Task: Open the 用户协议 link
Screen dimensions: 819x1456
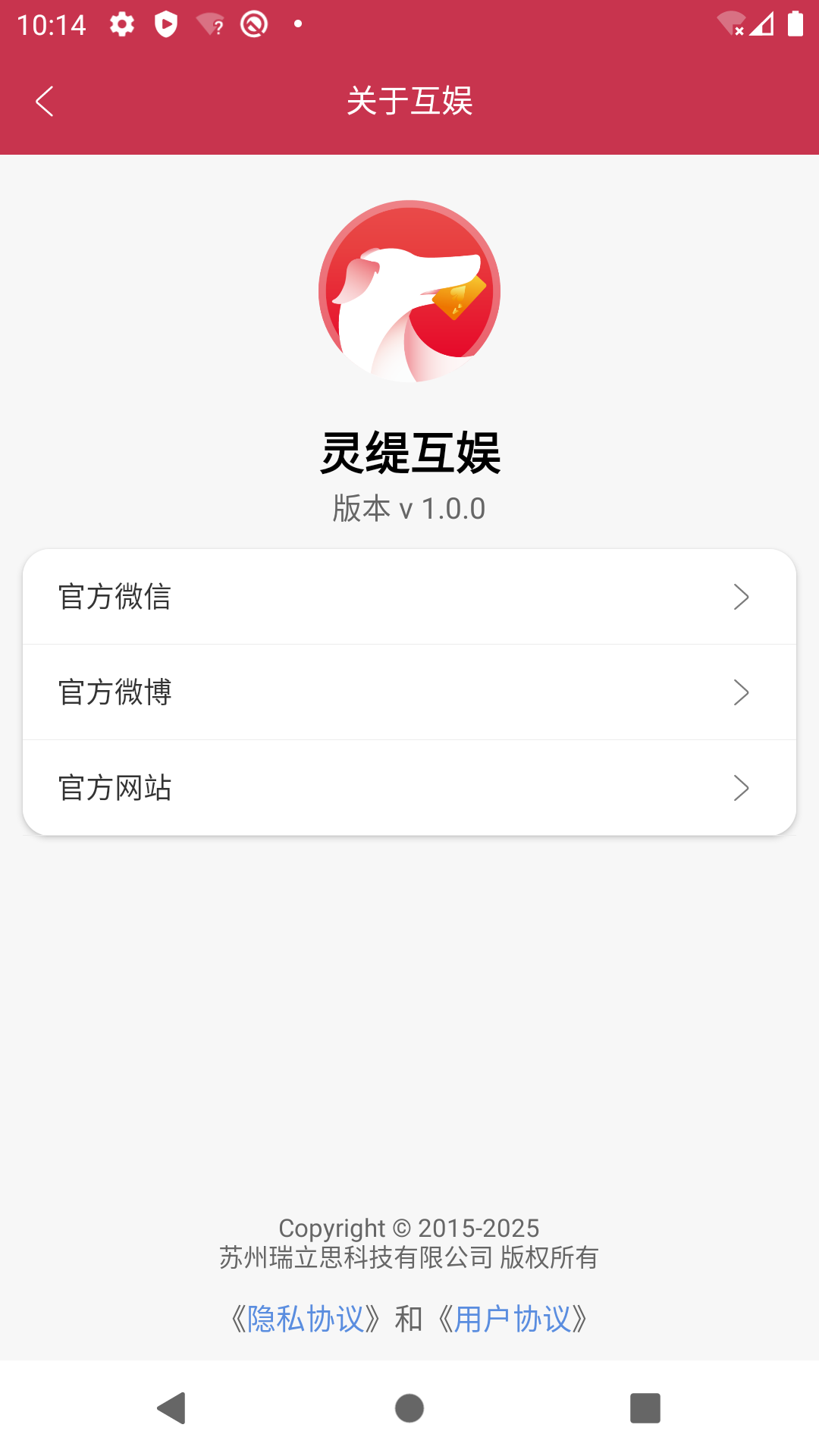Action: [x=512, y=1319]
